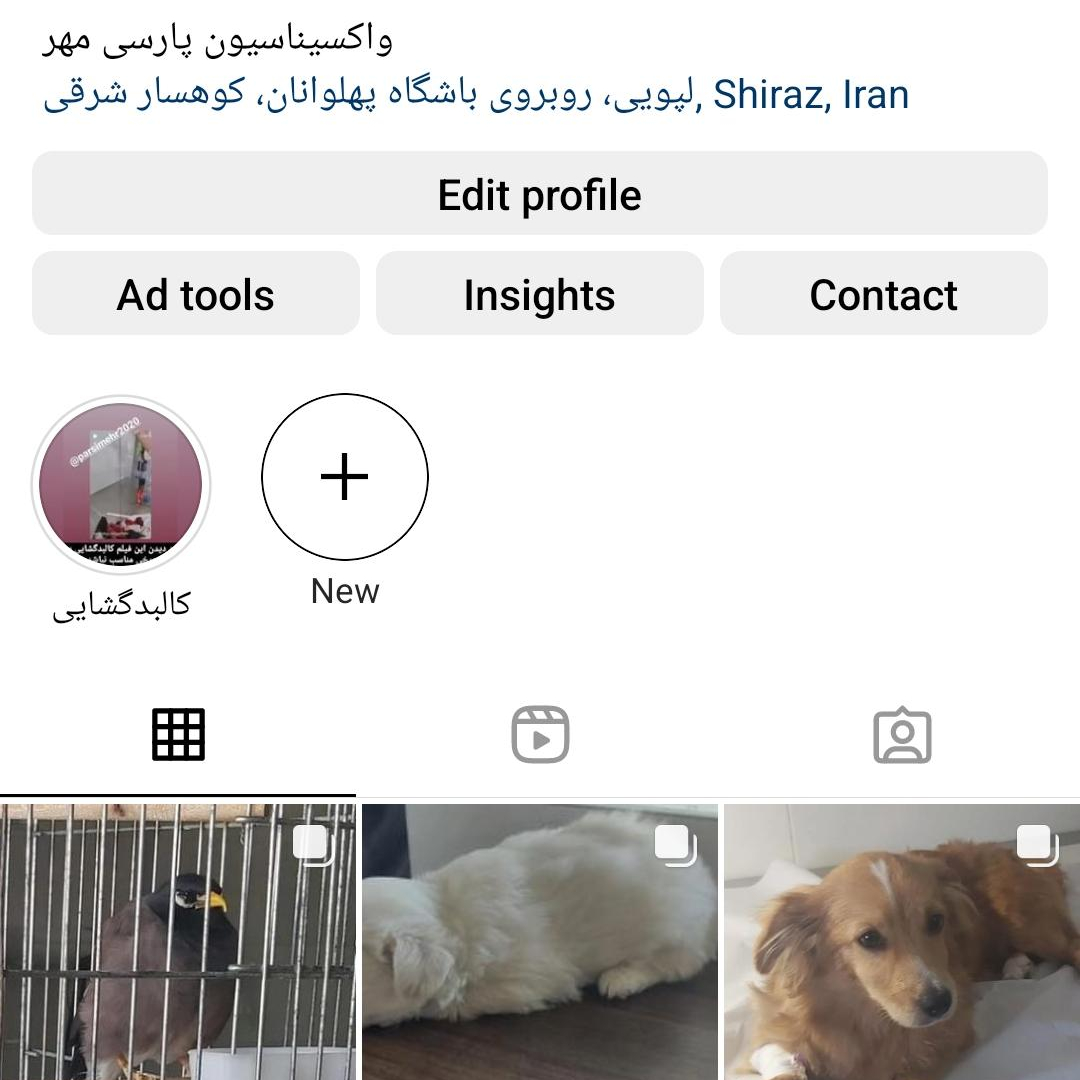Switch to the tagged photos tab
The height and width of the screenshot is (1080, 1080).
coord(902,735)
